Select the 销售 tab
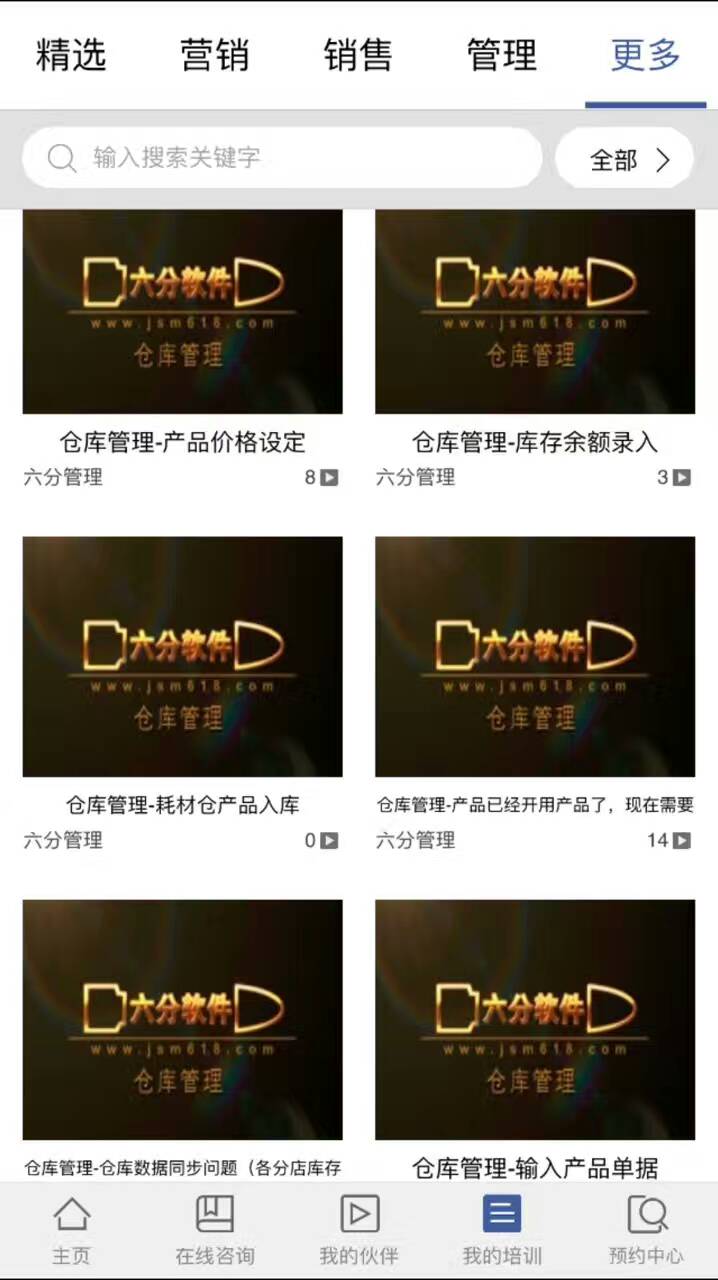This screenshot has width=718, height=1280. tap(358, 55)
